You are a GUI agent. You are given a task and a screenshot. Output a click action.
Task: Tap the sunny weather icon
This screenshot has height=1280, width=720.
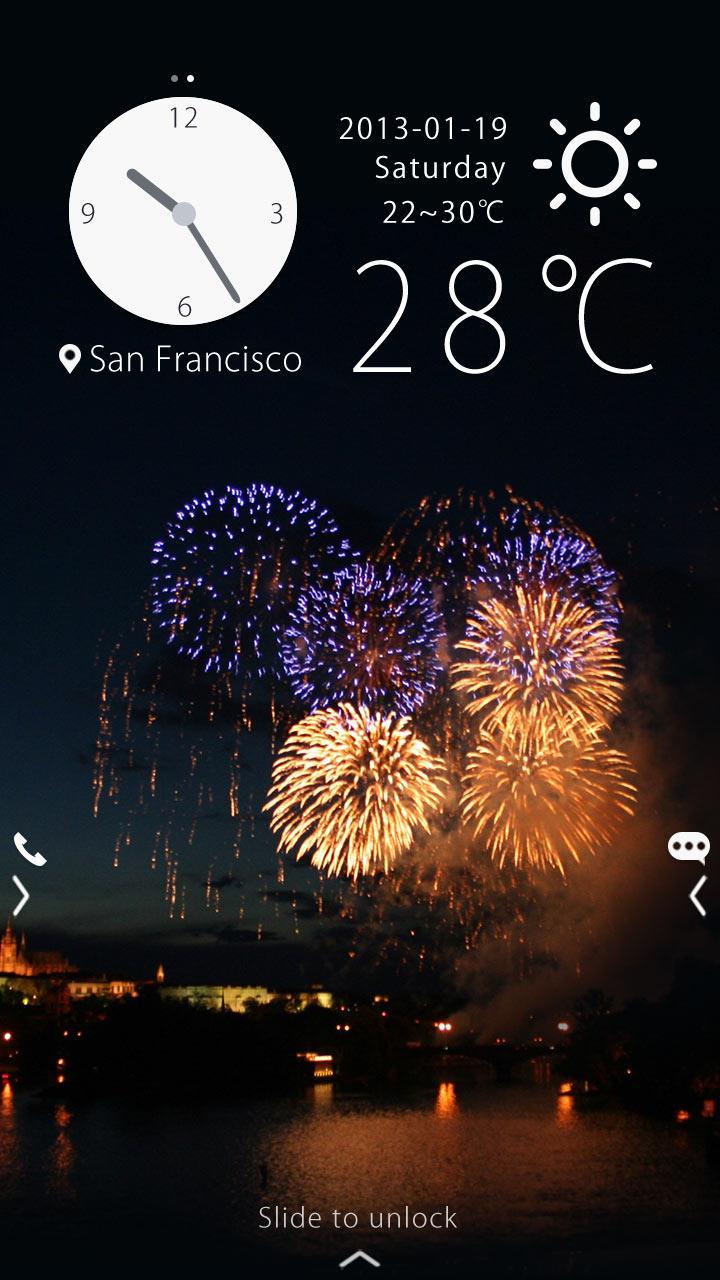597,163
